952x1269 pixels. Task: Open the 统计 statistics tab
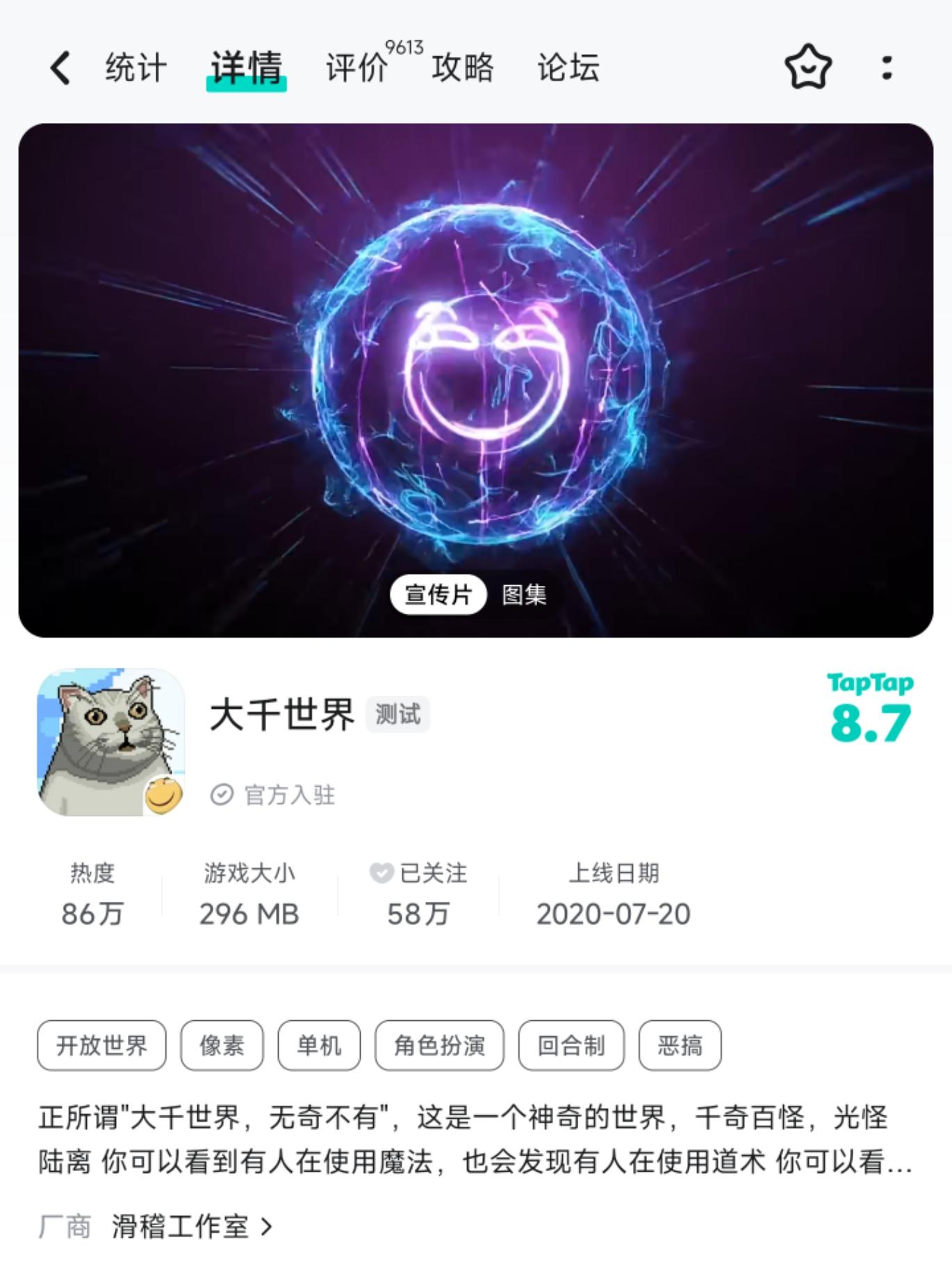point(133,68)
